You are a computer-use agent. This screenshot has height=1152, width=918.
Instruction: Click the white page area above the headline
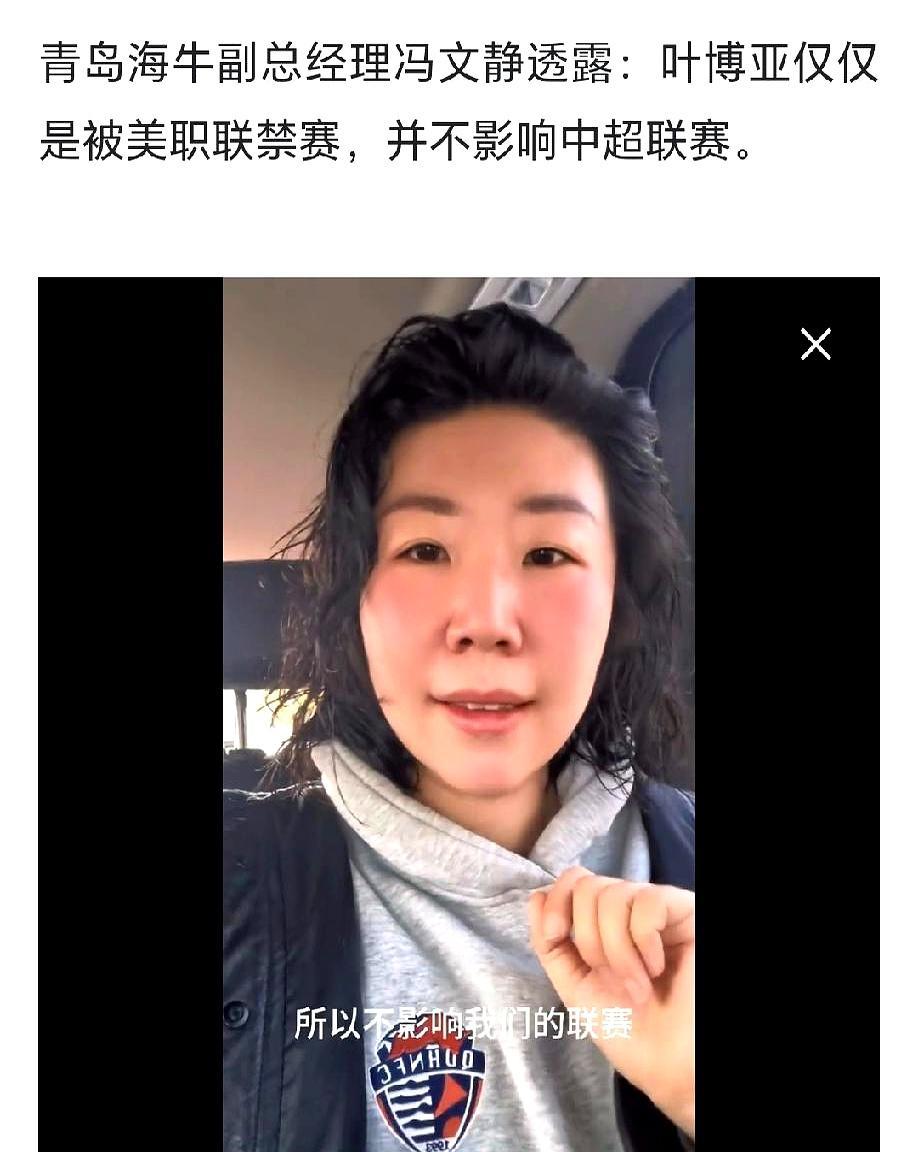[x=459, y=20]
